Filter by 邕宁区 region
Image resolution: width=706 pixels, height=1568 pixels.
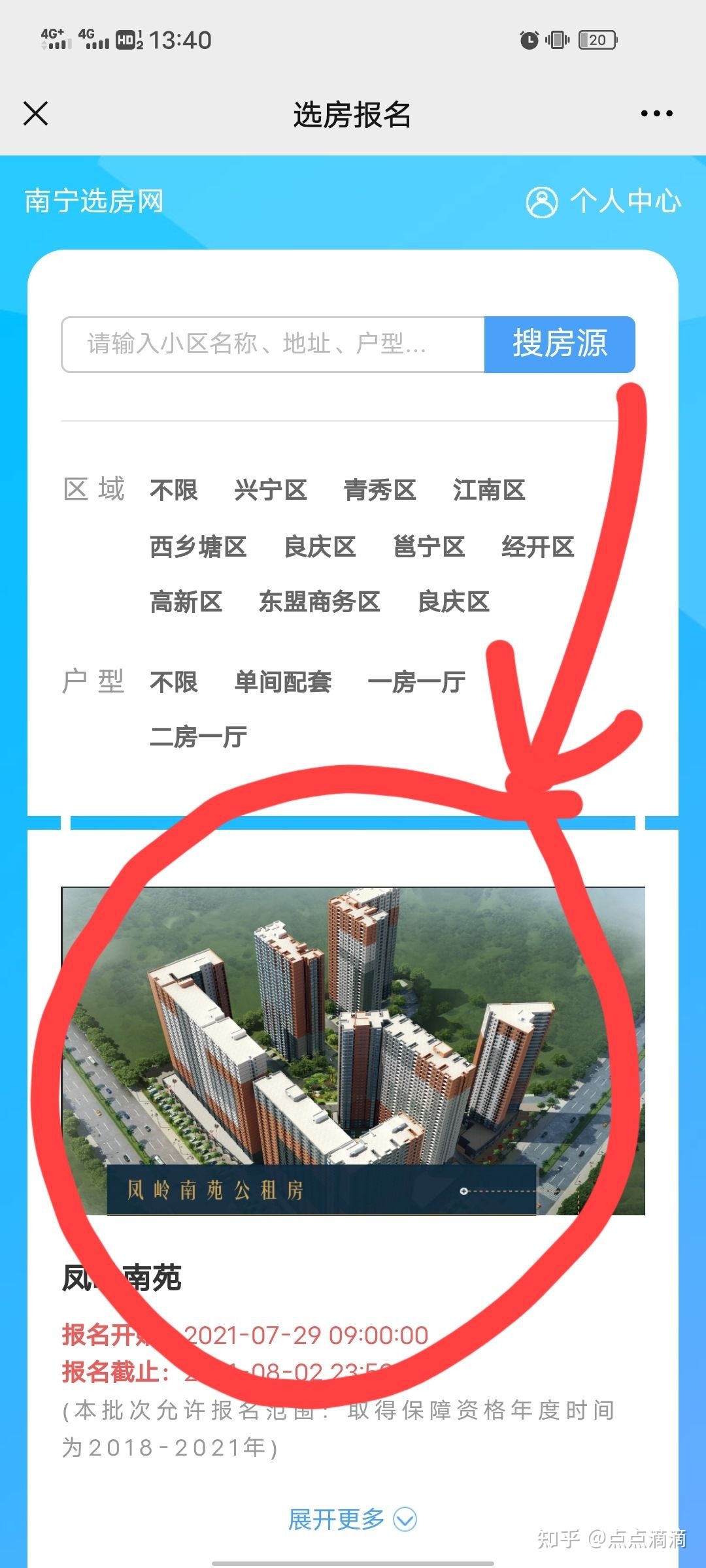click(x=429, y=547)
